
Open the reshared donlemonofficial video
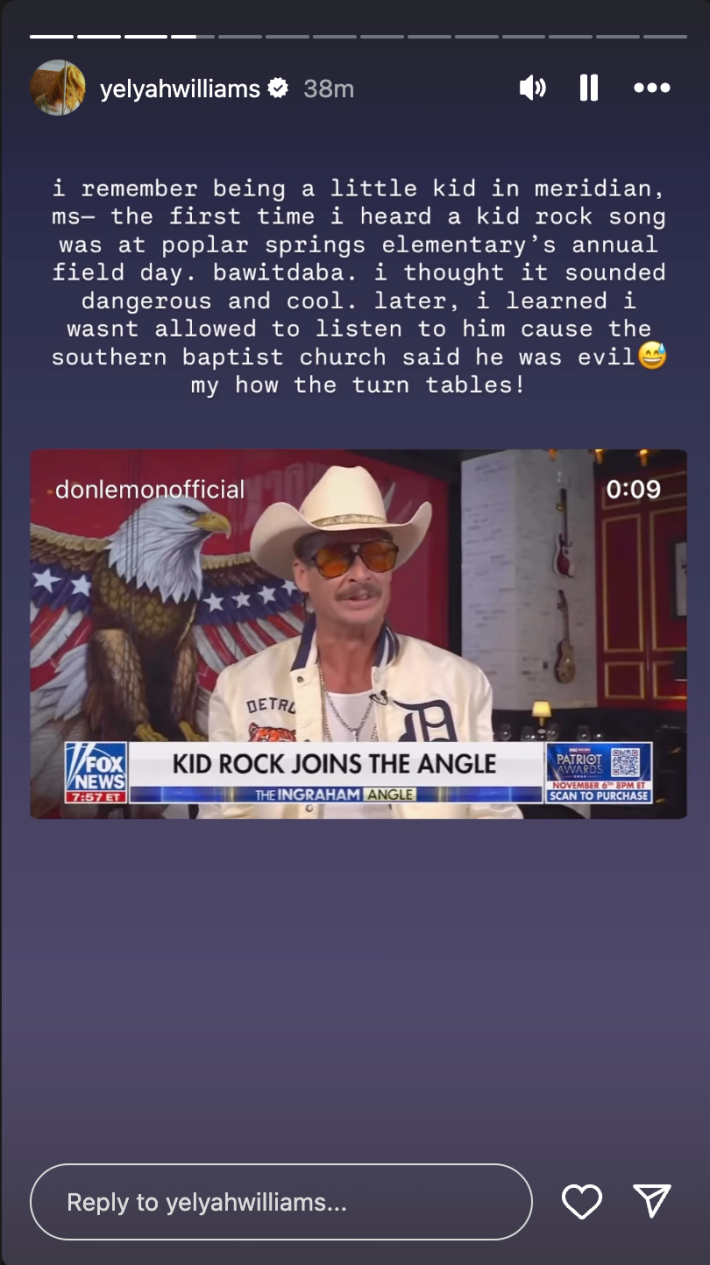pos(358,633)
